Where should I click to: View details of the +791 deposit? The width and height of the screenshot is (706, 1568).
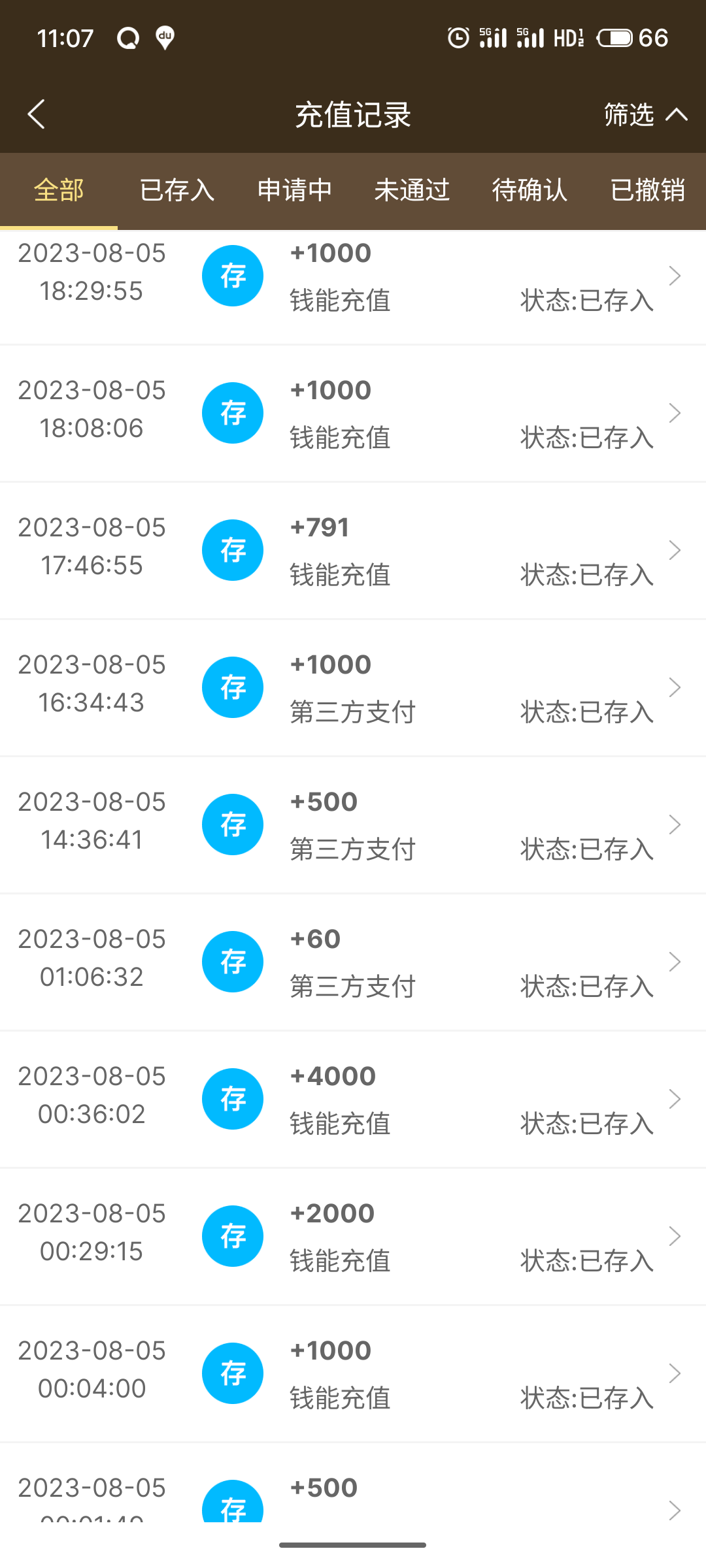point(353,551)
